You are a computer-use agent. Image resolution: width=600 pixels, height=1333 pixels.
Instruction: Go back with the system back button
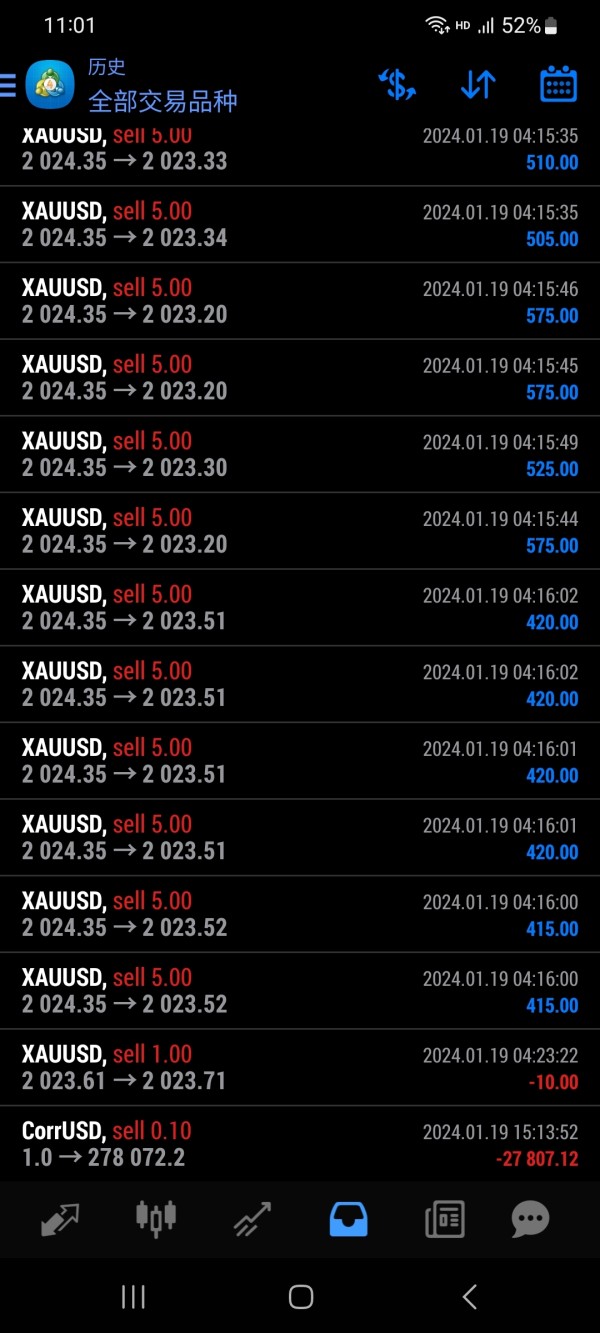coord(469,1297)
